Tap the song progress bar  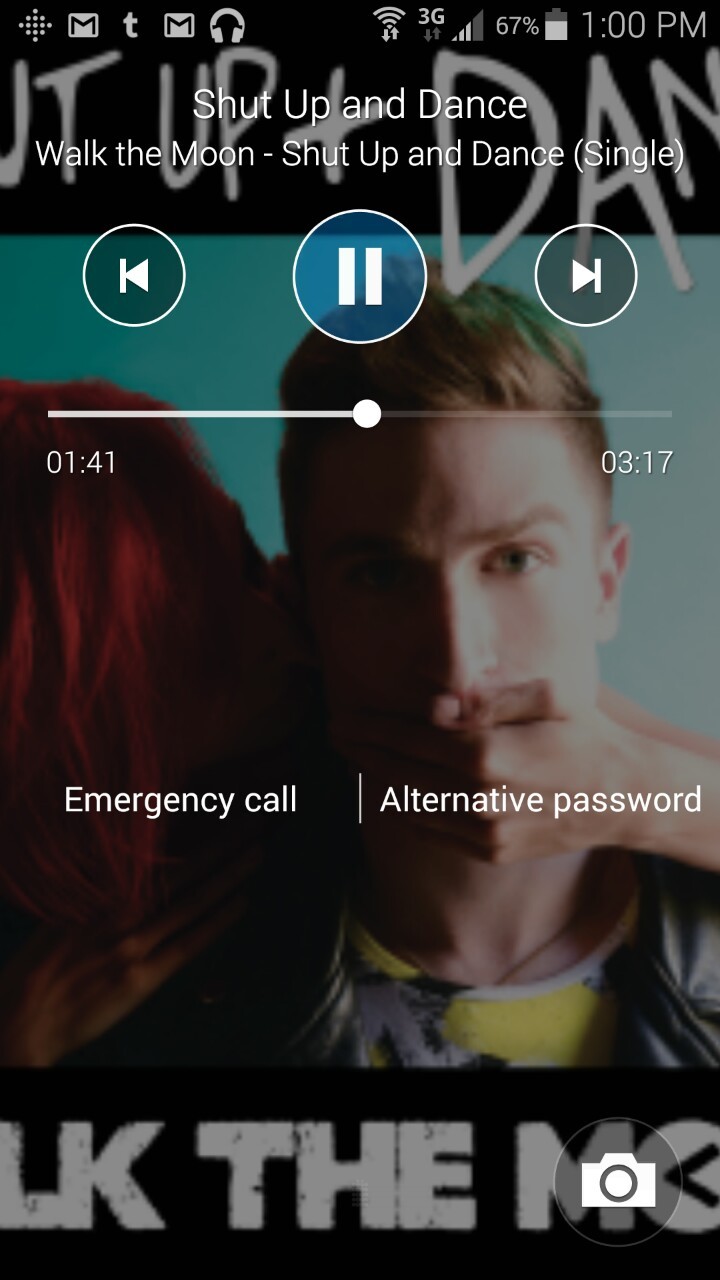(x=360, y=414)
